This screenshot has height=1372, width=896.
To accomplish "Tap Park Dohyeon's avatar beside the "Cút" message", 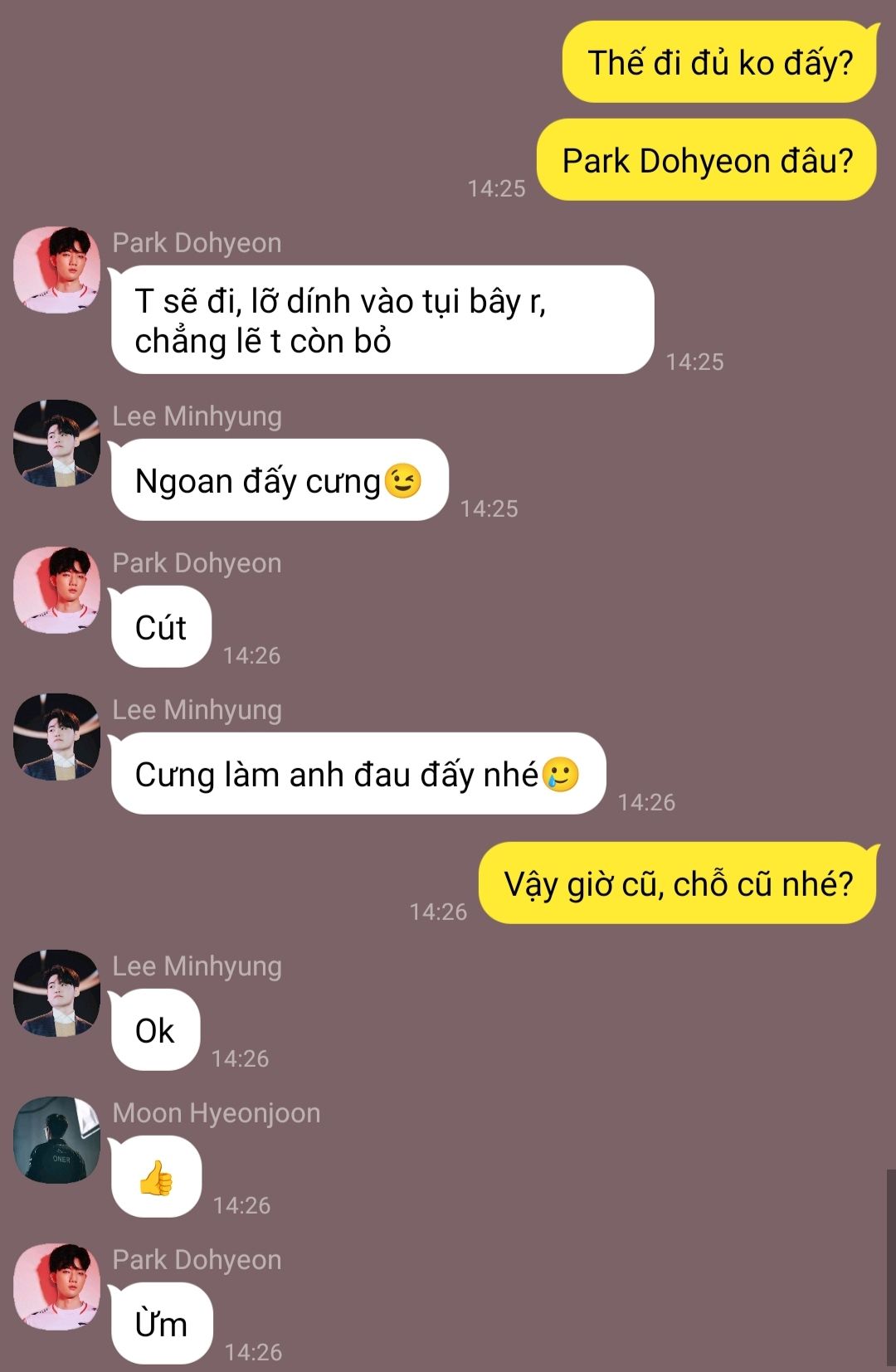I will click(56, 590).
